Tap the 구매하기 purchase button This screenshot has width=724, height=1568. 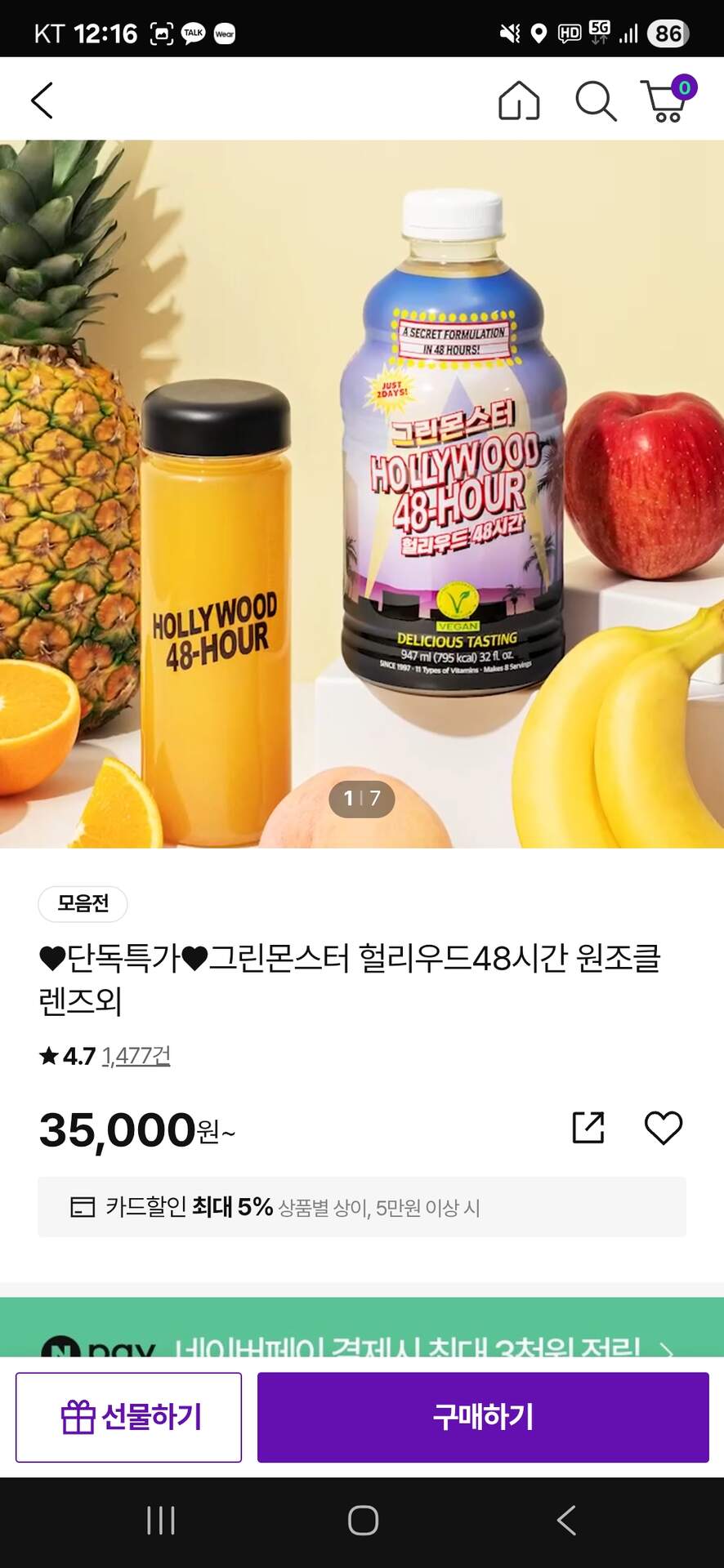pyautogui.click(x=483, y=1417)
